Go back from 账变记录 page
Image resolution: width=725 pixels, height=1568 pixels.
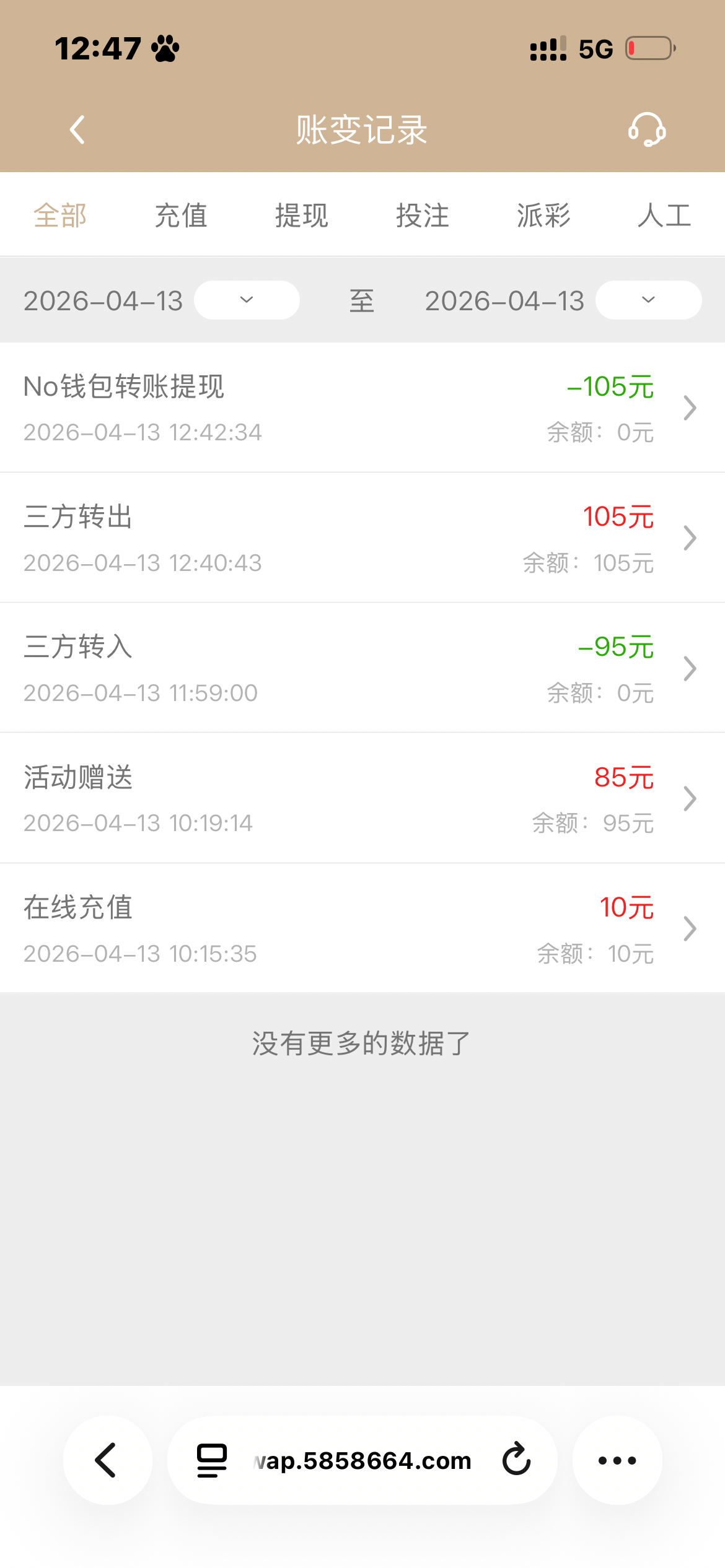77,130
